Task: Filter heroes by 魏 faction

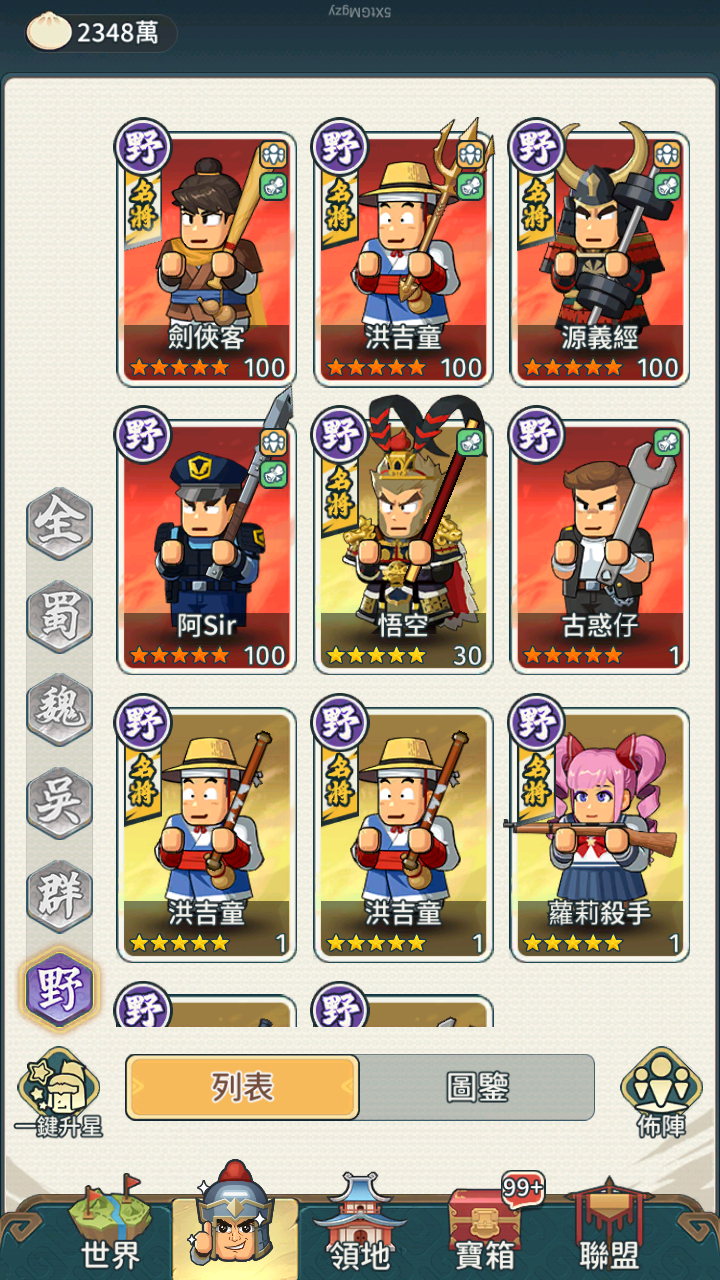Action: click(59, 708)
